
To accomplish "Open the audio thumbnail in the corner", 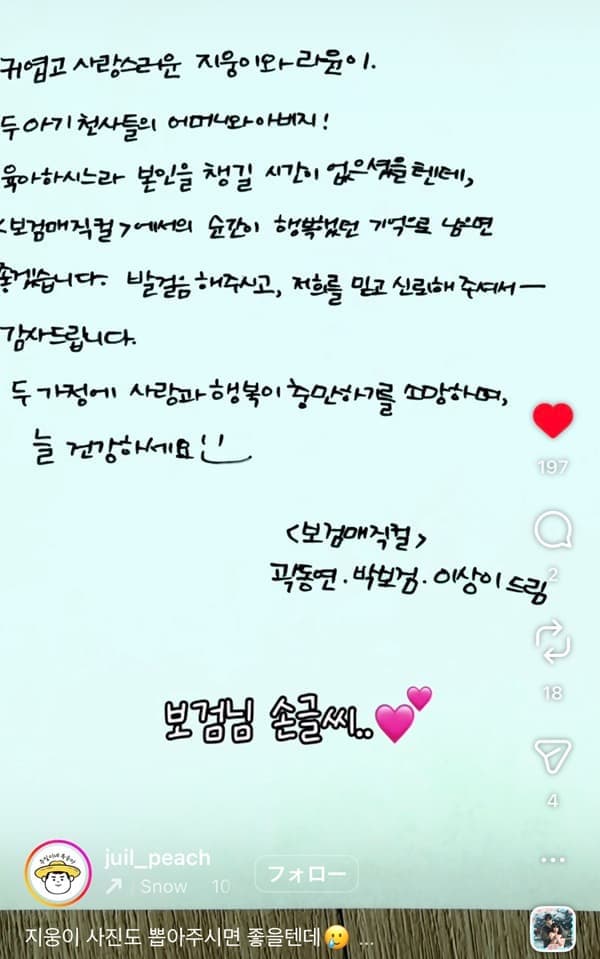I will (x=552, y=930).
